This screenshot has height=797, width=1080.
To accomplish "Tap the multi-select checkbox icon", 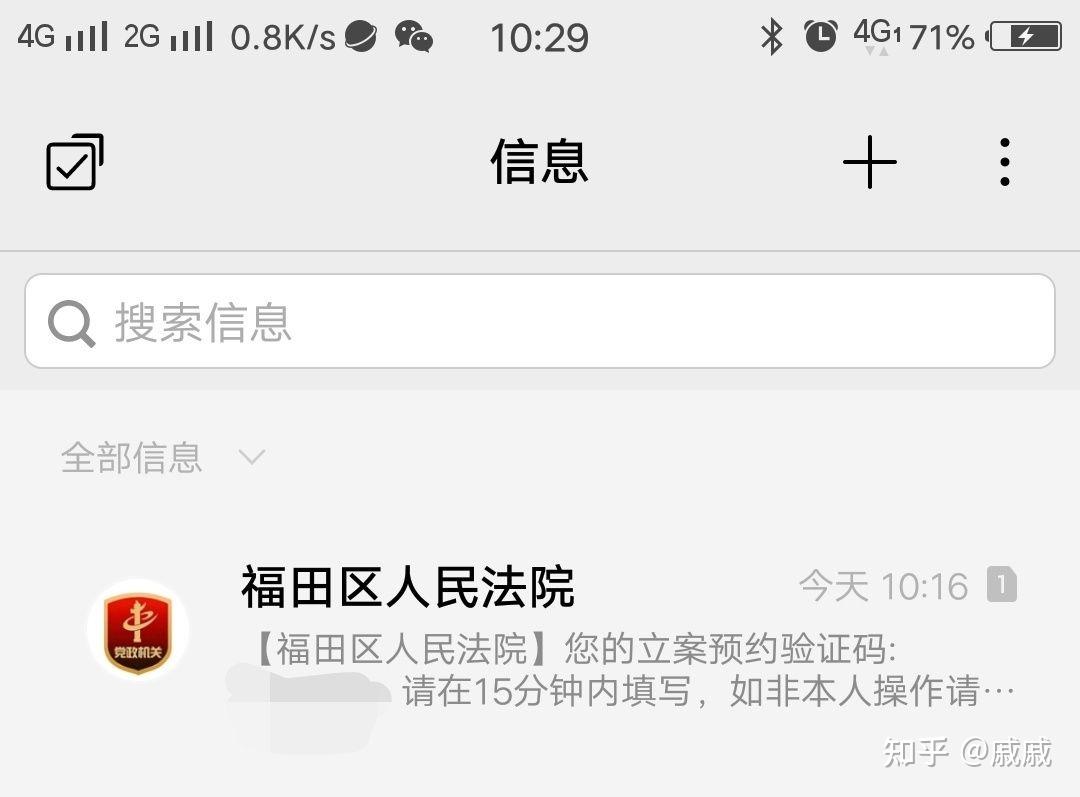I will point(75,162).
